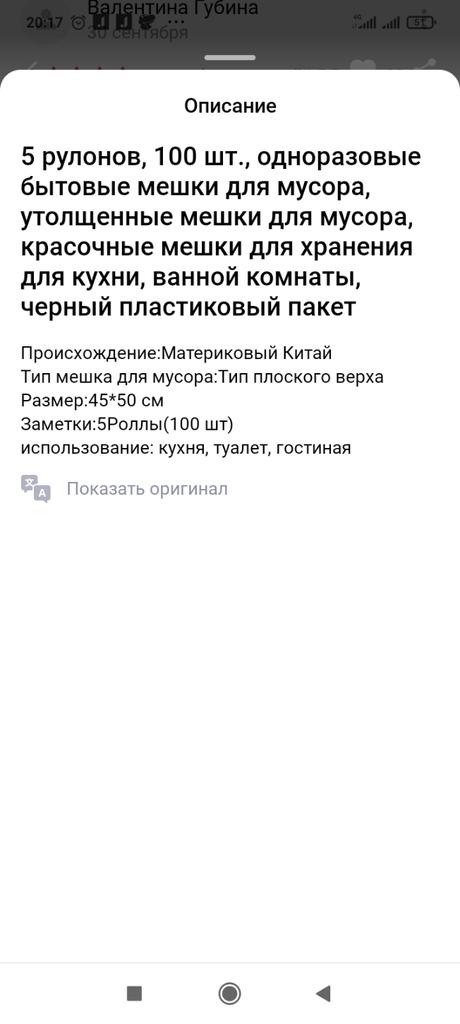Go to the home screen

point(229,993)
